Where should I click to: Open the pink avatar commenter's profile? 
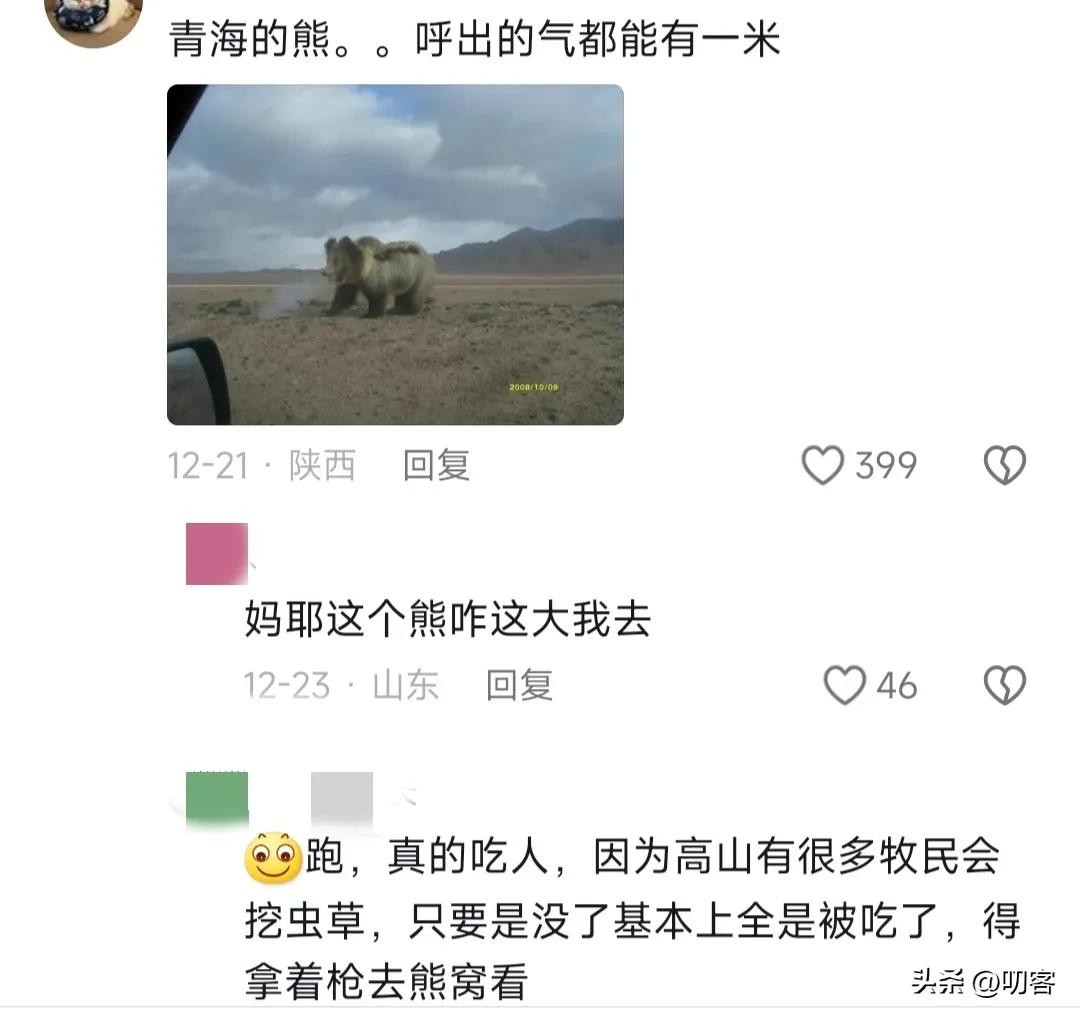[x=216, y=553]
